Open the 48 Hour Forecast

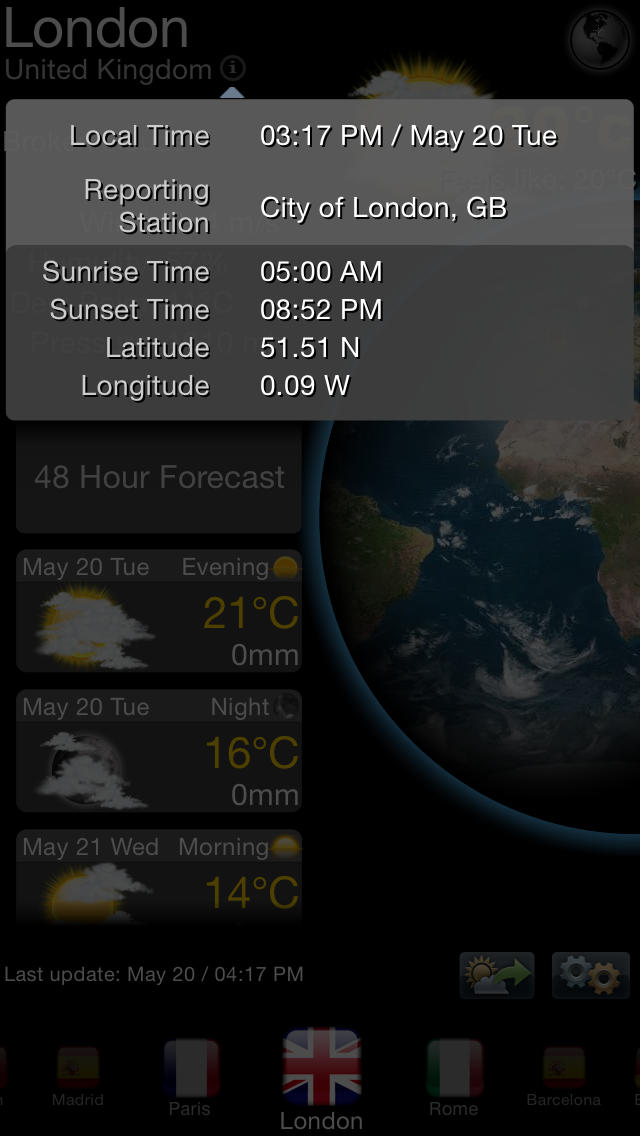[x=159, y=477]
